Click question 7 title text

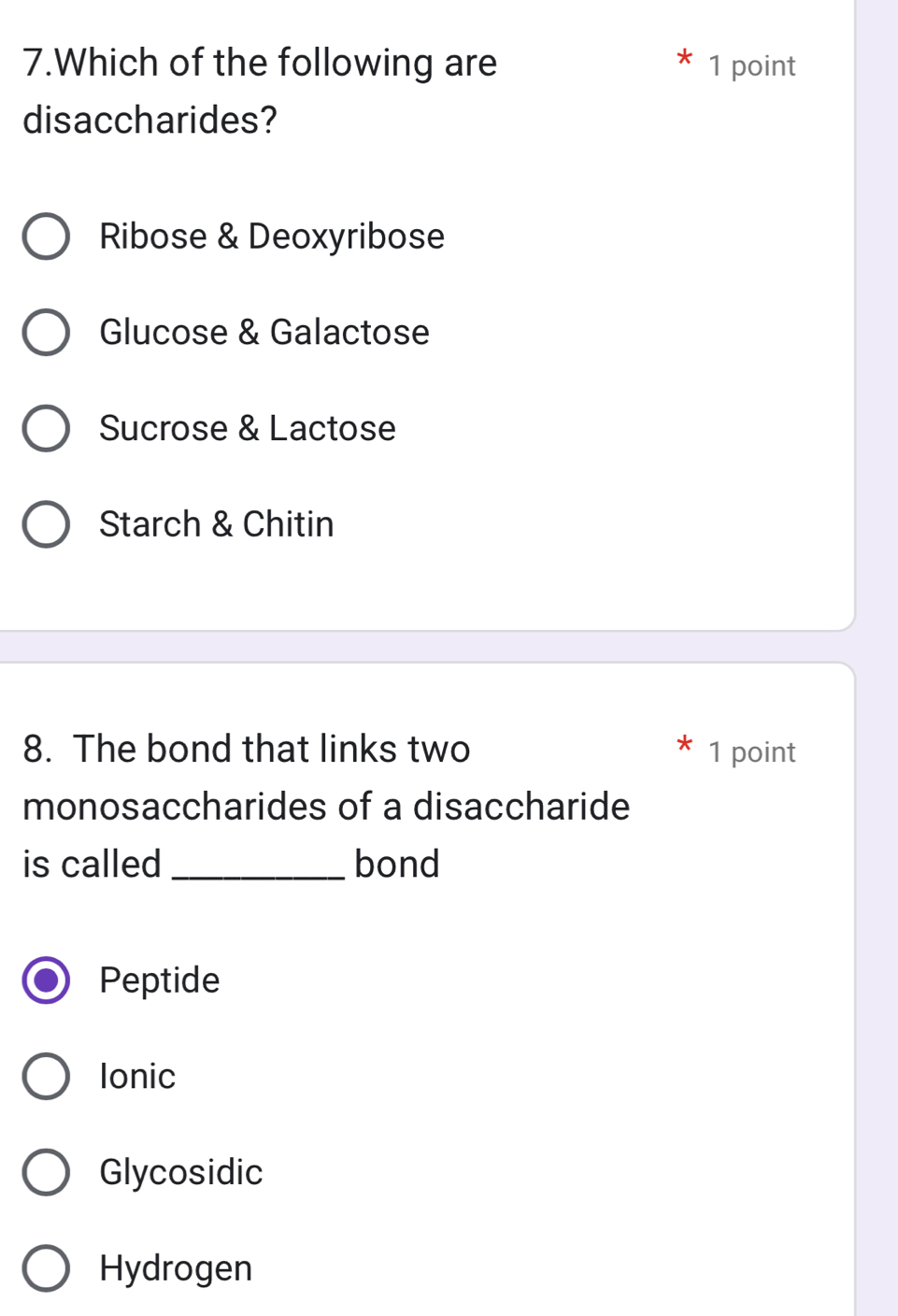(262, 91)
